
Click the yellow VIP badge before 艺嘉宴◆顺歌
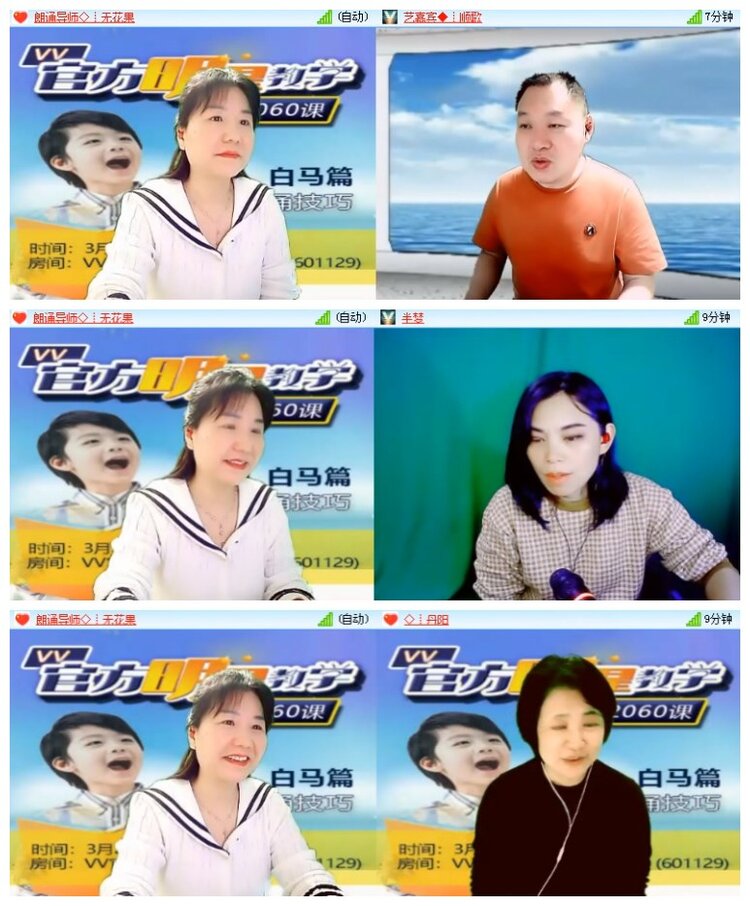pos(390,16)
